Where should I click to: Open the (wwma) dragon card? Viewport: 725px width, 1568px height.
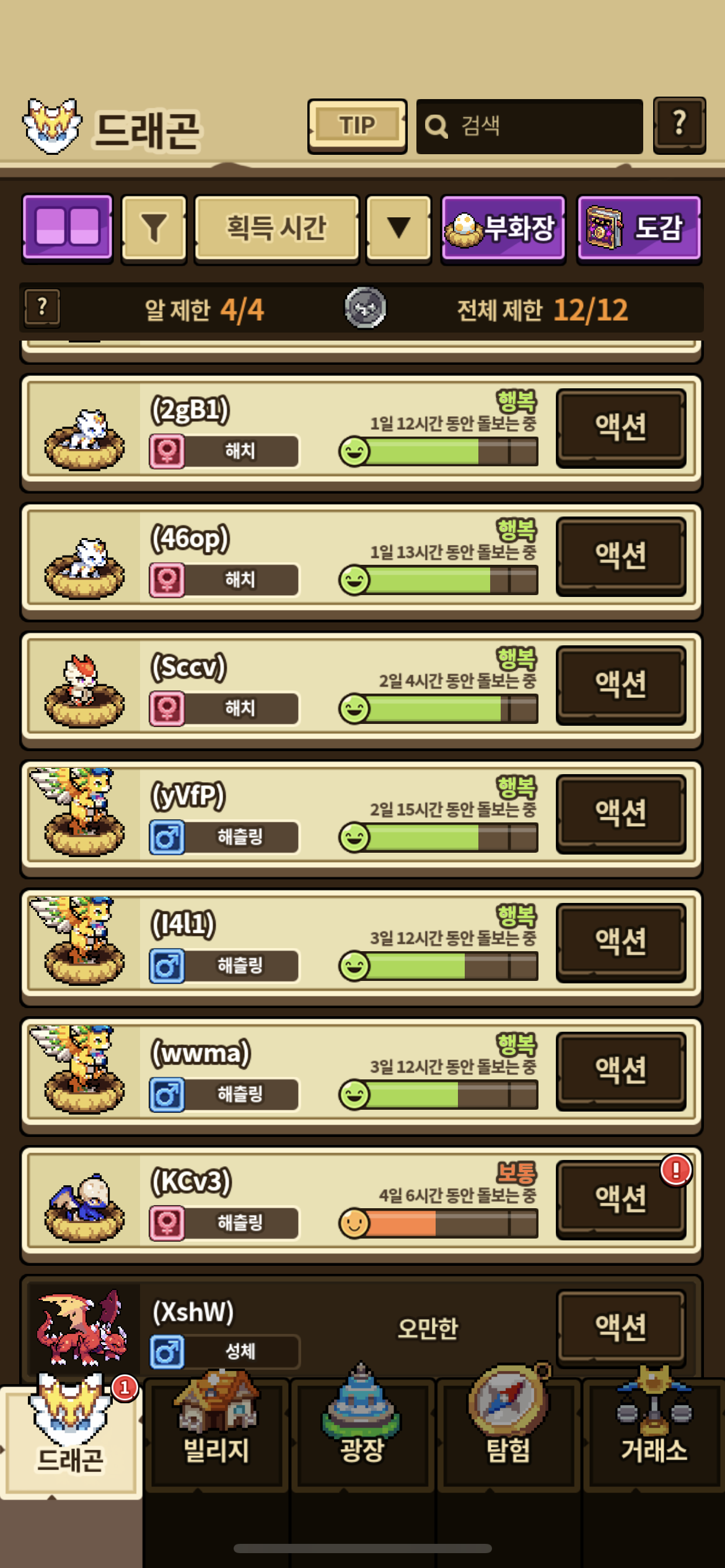[x=361, y=1076]
